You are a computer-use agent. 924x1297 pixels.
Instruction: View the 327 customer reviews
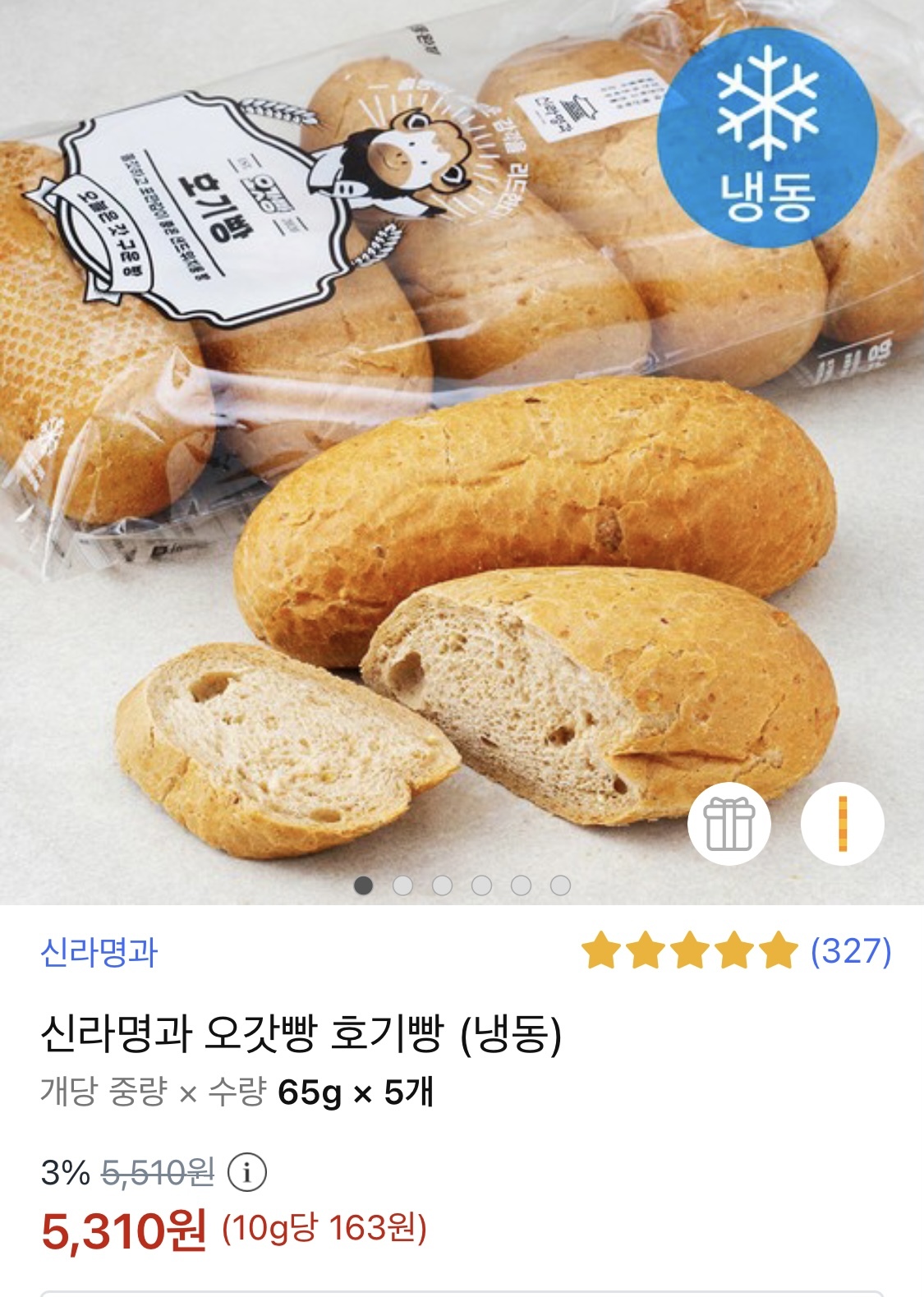point(850,951)
